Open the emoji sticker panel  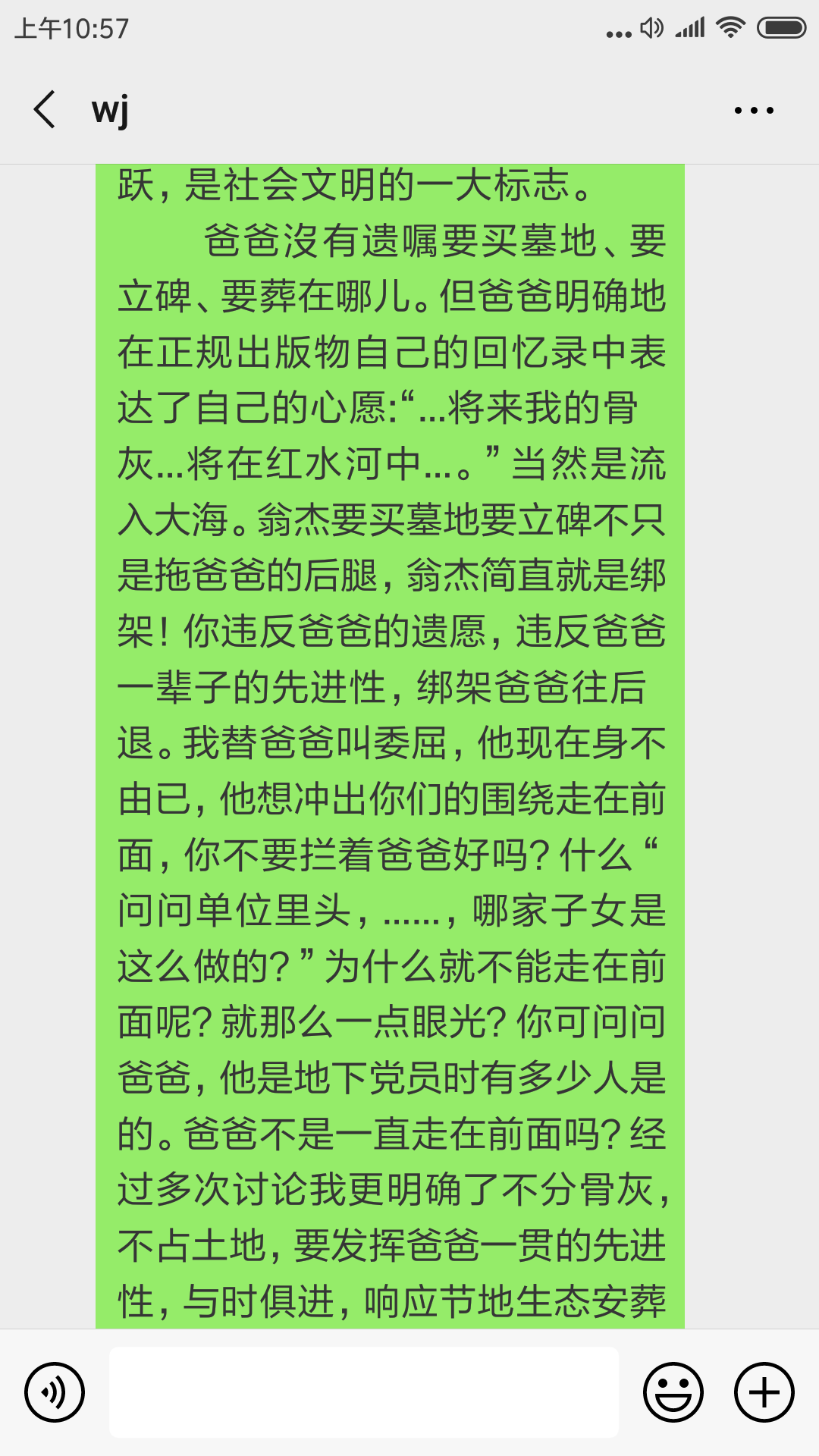(673, 1392)
